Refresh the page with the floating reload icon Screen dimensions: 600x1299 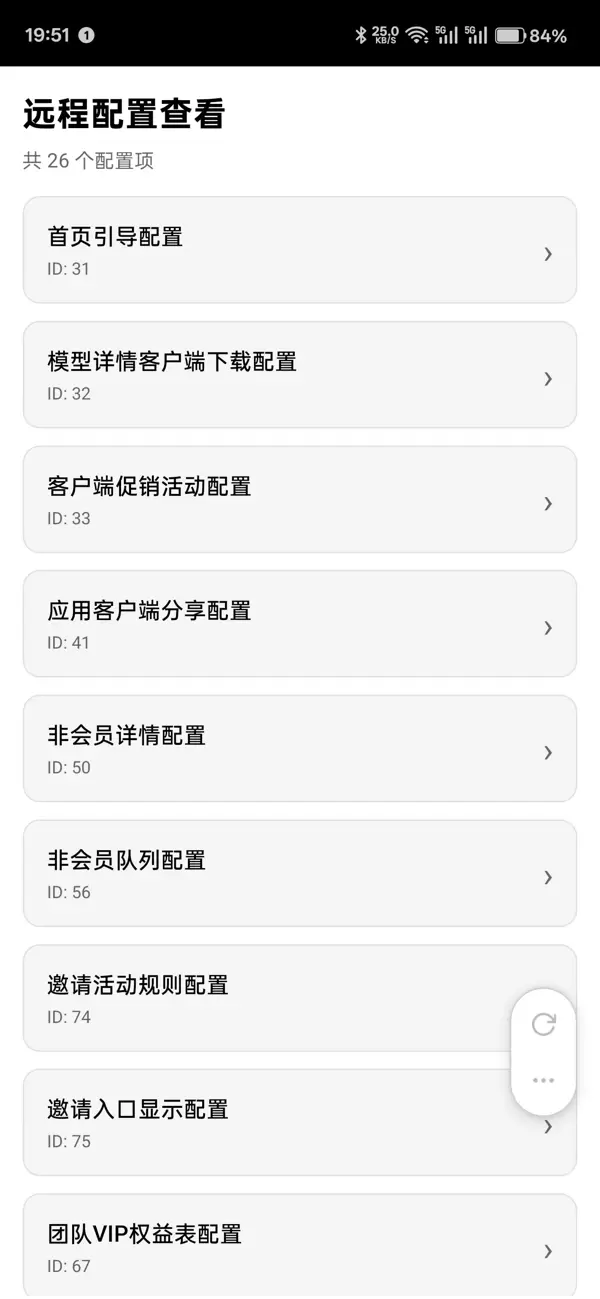pos(543,1024)
